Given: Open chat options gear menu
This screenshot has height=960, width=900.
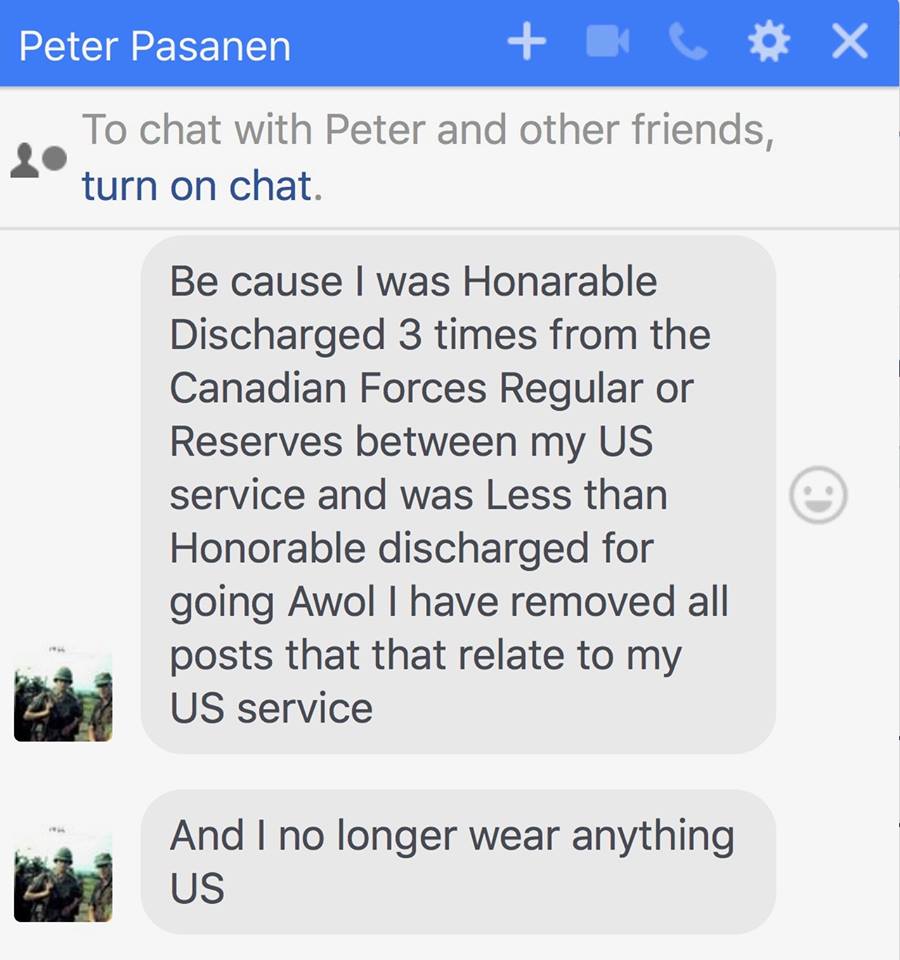Looking at the screenshot, I should (768, 42).
